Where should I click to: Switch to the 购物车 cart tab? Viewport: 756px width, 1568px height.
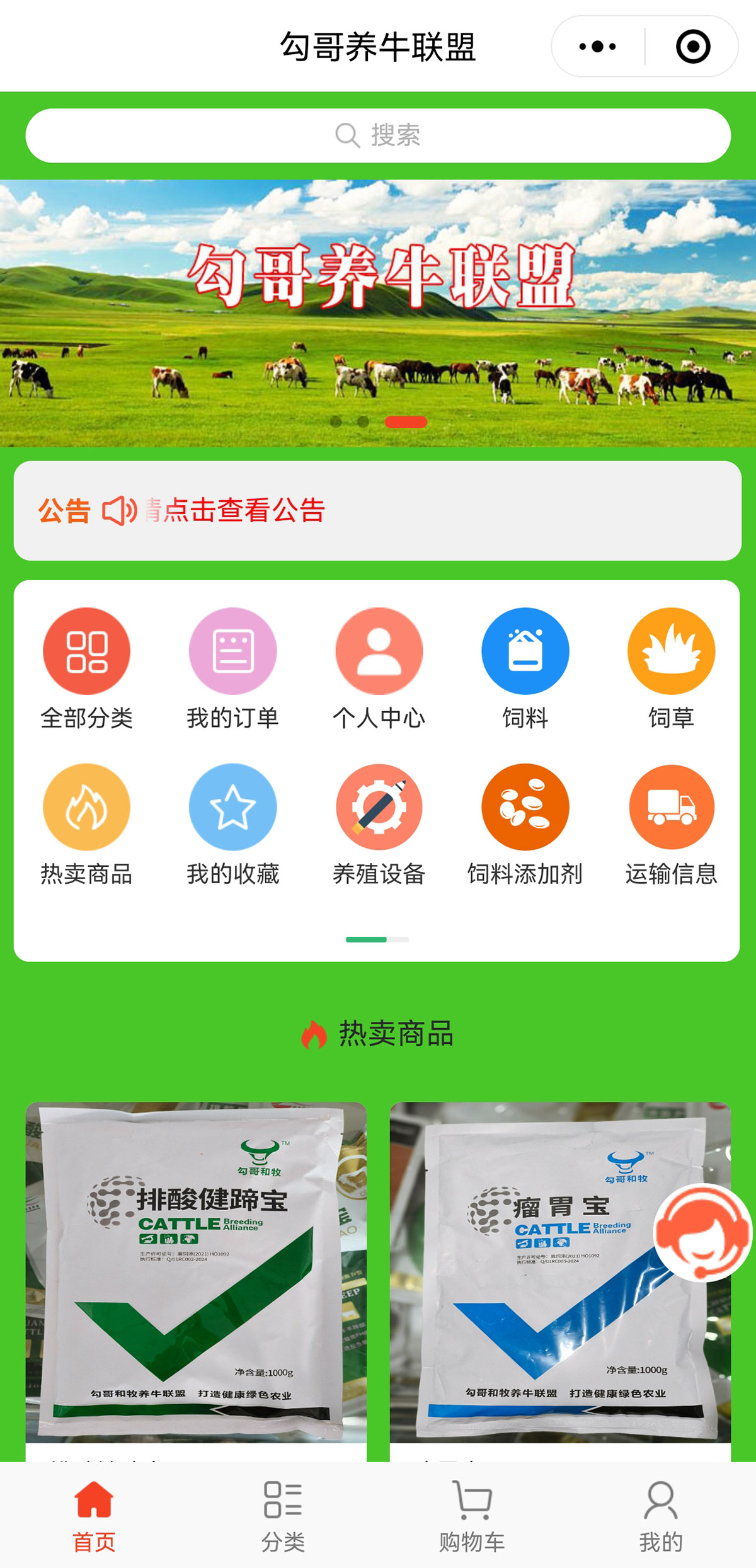point(472,1514)
